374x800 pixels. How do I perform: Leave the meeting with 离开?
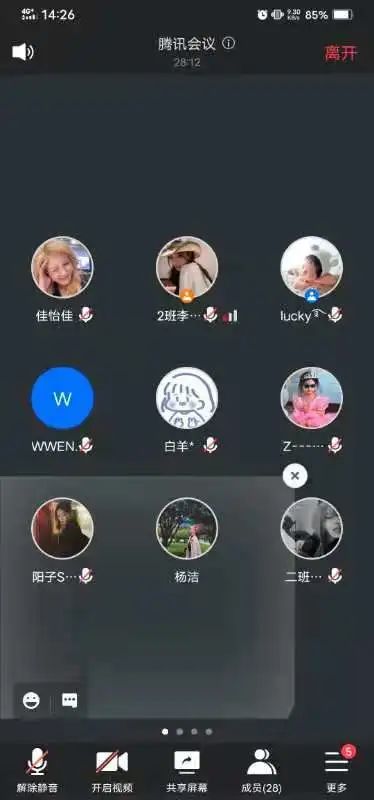click(x=341, y=53)
